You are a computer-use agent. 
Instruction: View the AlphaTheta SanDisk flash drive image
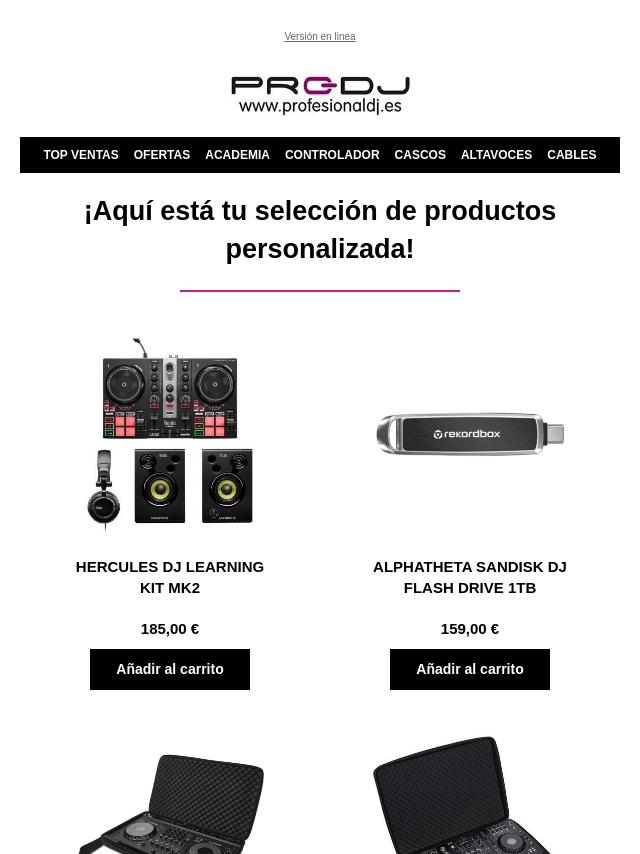470,434
